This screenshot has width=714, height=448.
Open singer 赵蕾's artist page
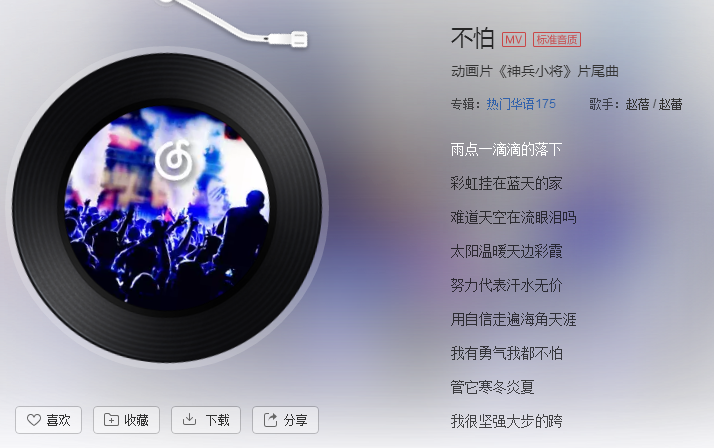[670, 104]
